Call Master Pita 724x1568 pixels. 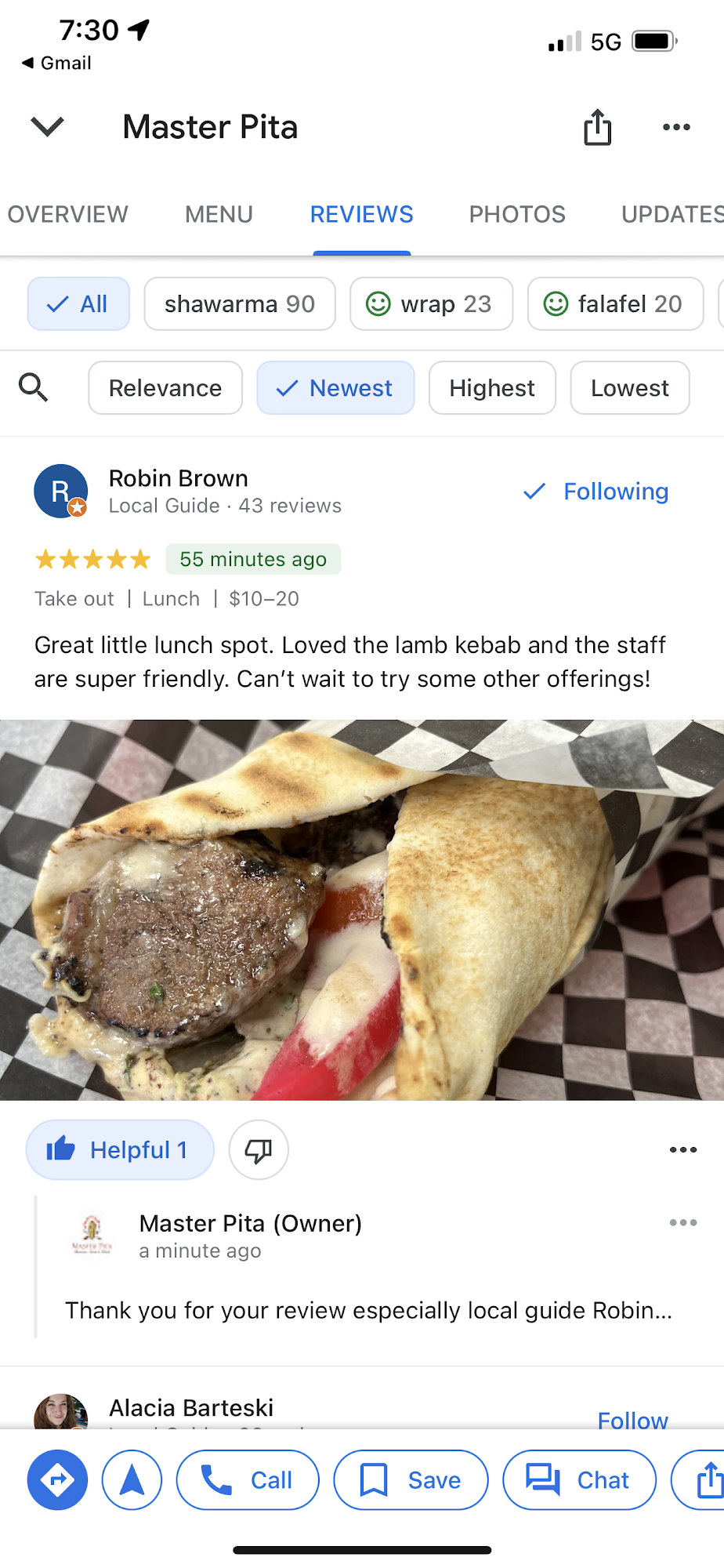pos(248,1479)
